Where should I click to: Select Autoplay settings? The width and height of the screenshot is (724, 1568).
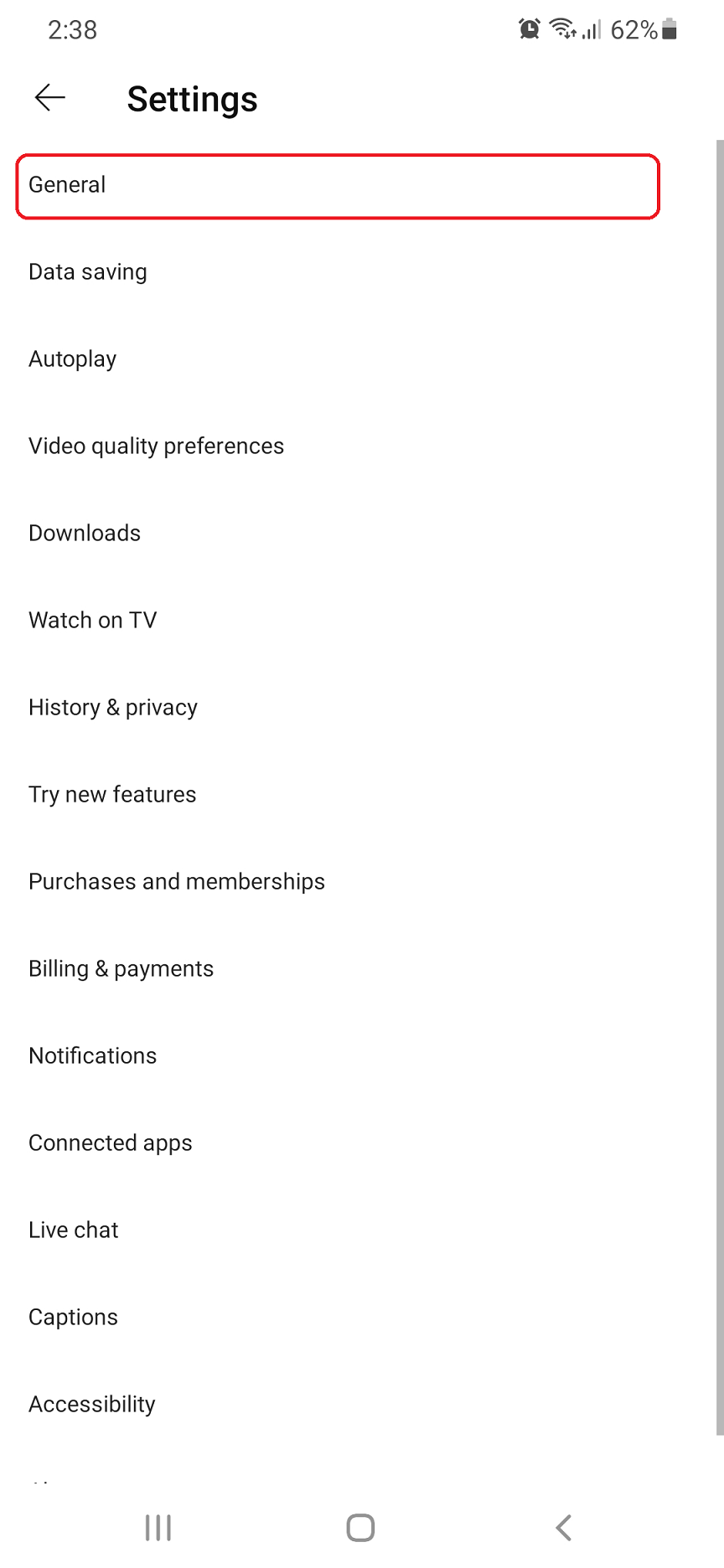(x=72, y=358)
